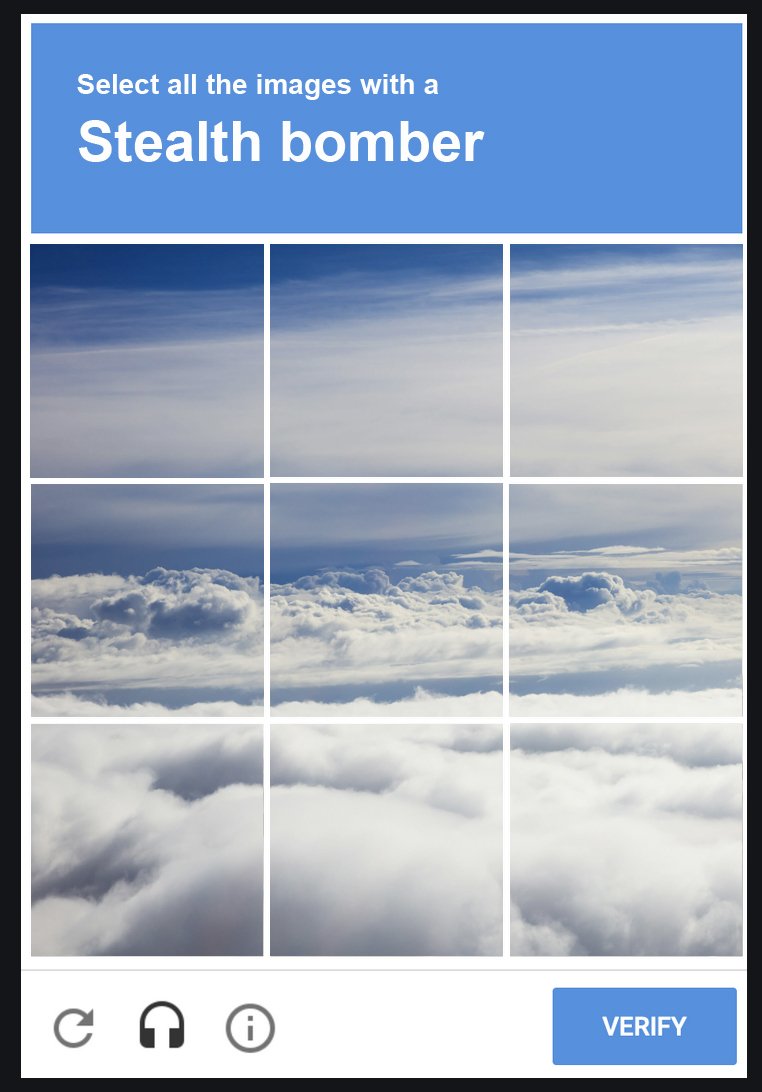The width and height of the screenshot is (762, 1092).
Task: Select the center fluffy clouds tile
Action: coord(385,599)
